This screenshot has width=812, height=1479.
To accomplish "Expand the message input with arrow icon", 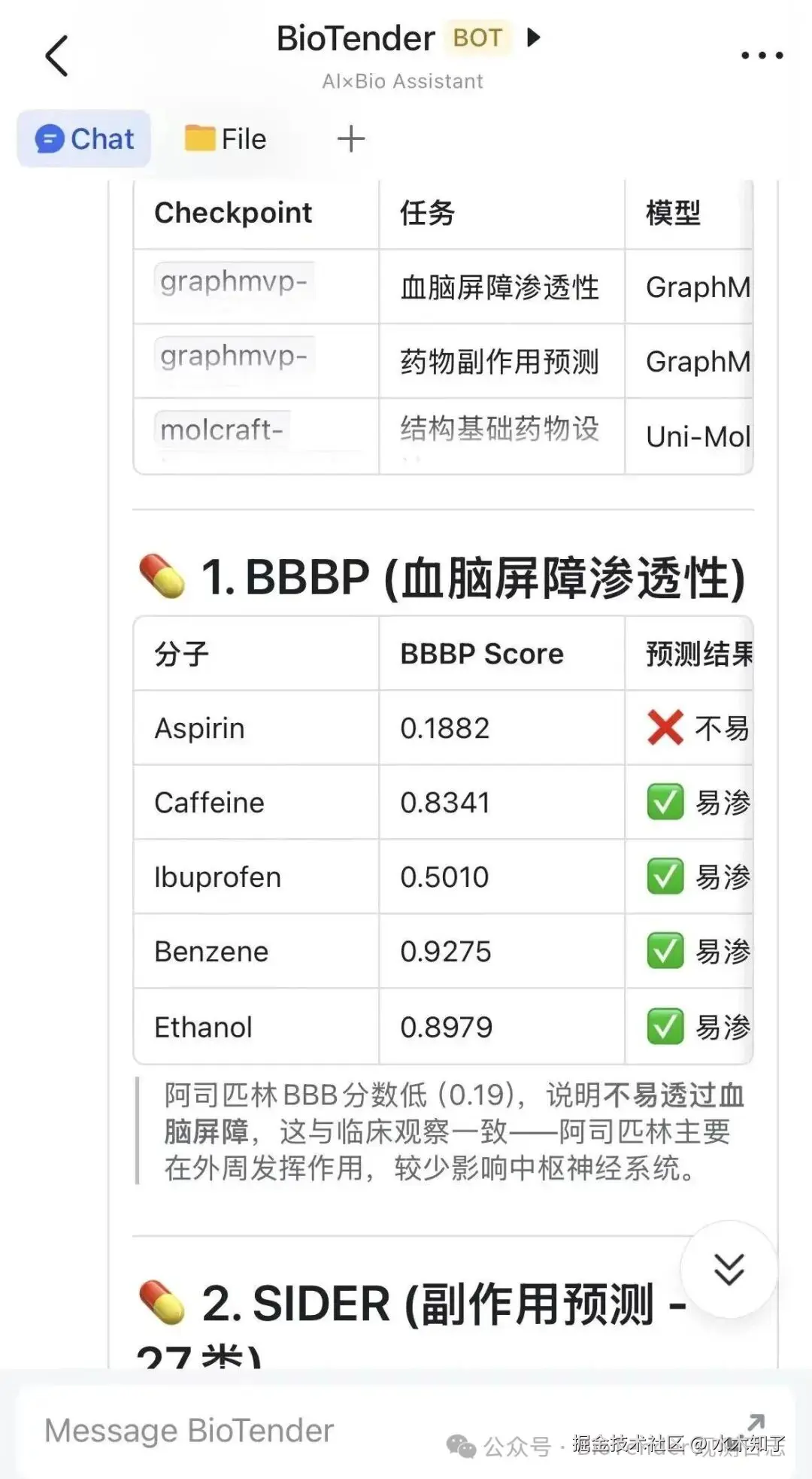I will click(756, 1421).
